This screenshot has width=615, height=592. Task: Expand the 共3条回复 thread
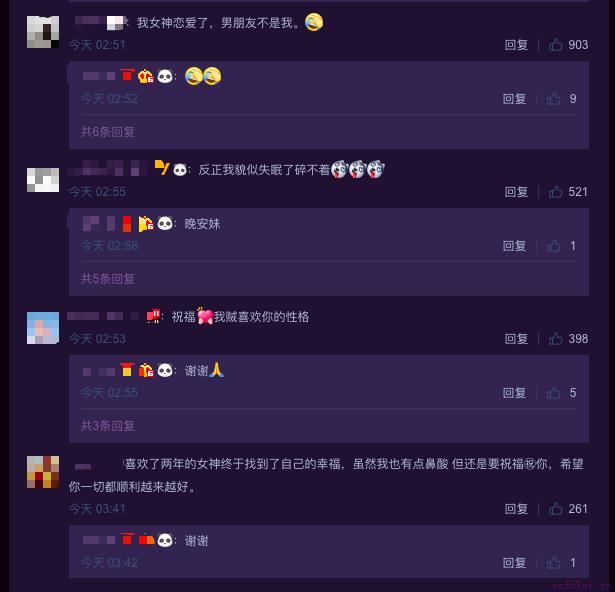(108, 426)
